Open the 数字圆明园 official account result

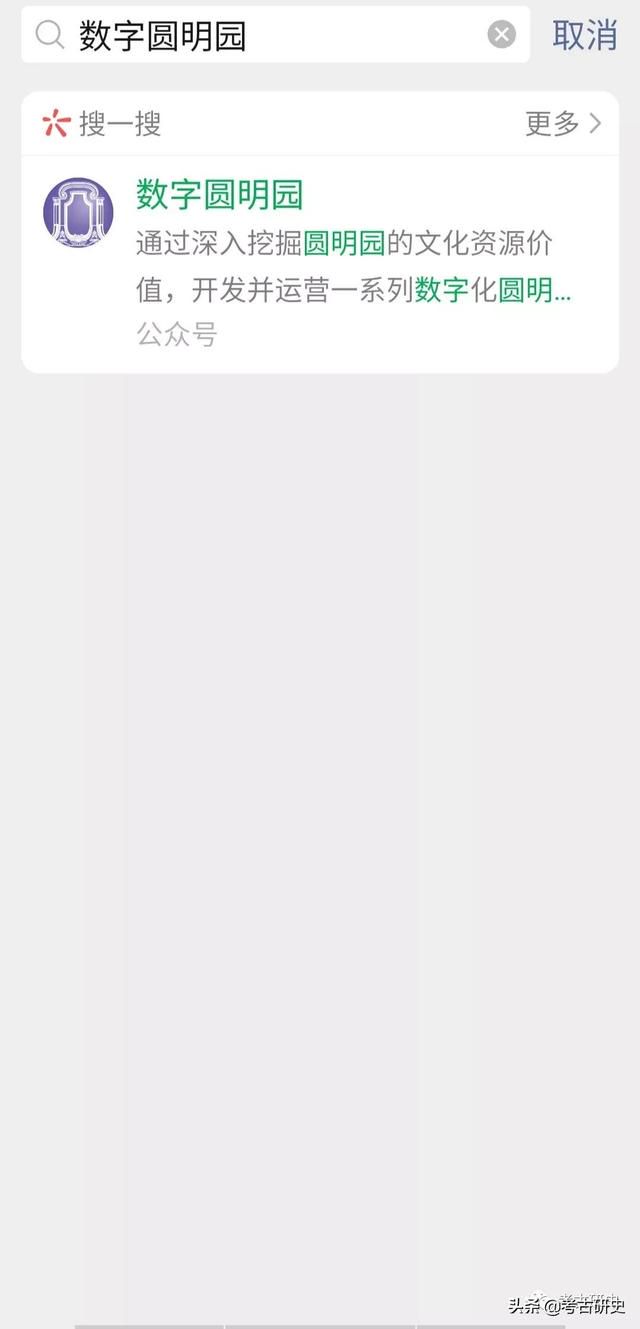coord(320,264)
